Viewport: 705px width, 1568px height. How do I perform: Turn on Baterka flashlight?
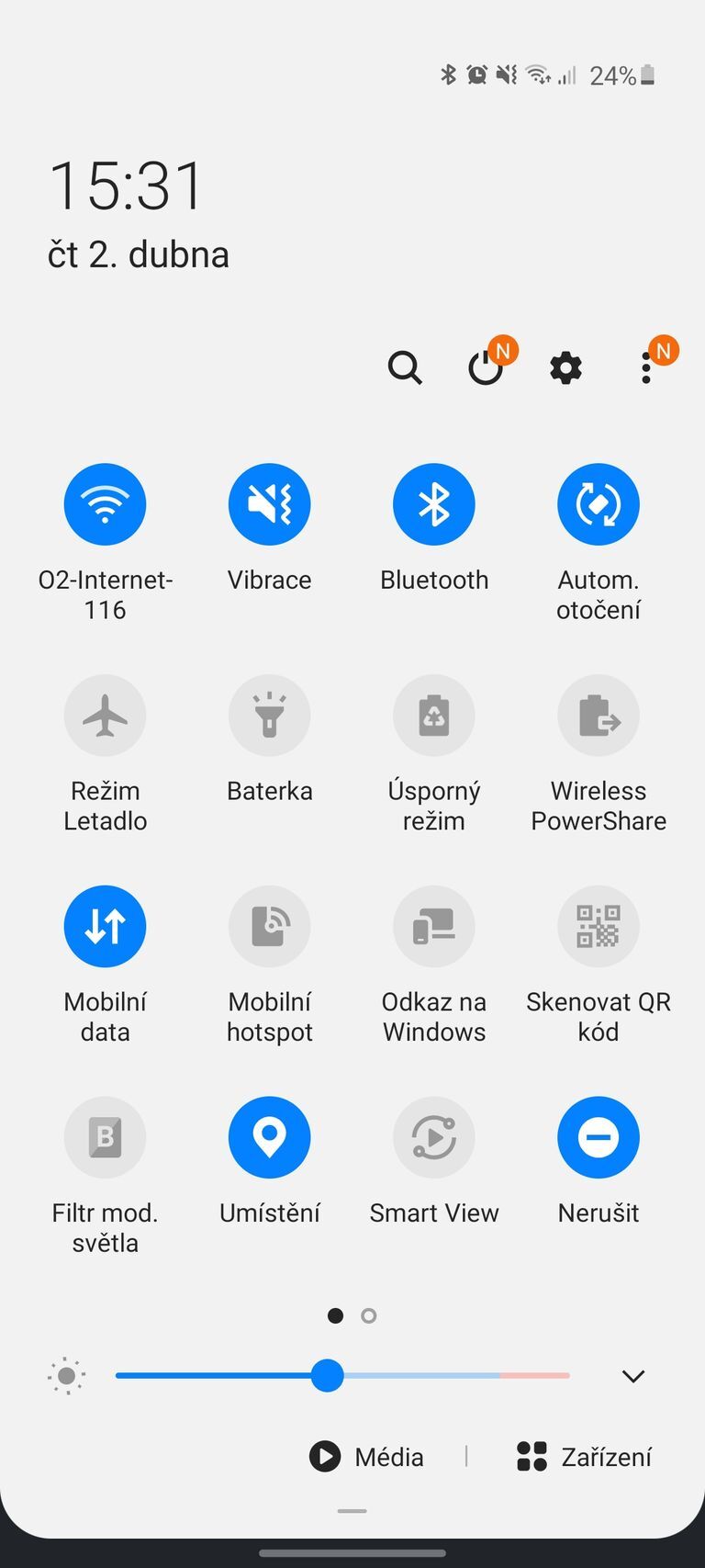(270, 716)
